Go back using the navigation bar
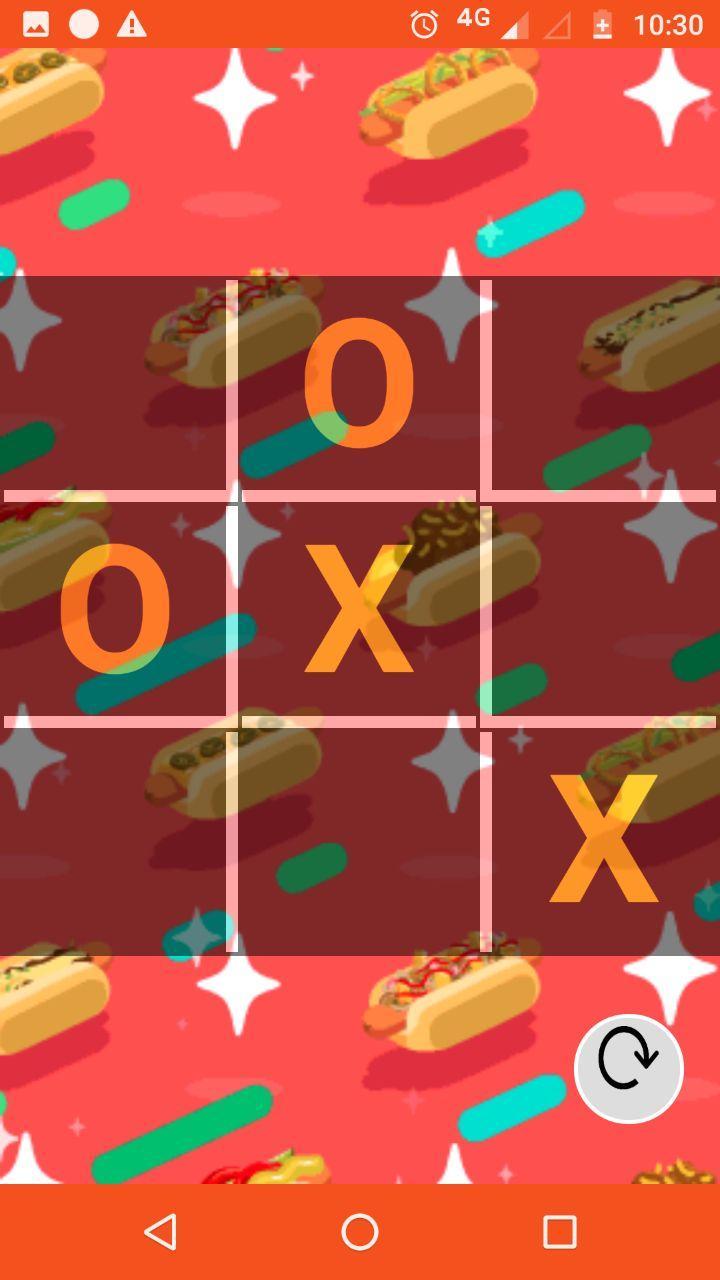The width and height of the screenshot is (720, 1280). pyautogui.click(x=160, y=1232)
